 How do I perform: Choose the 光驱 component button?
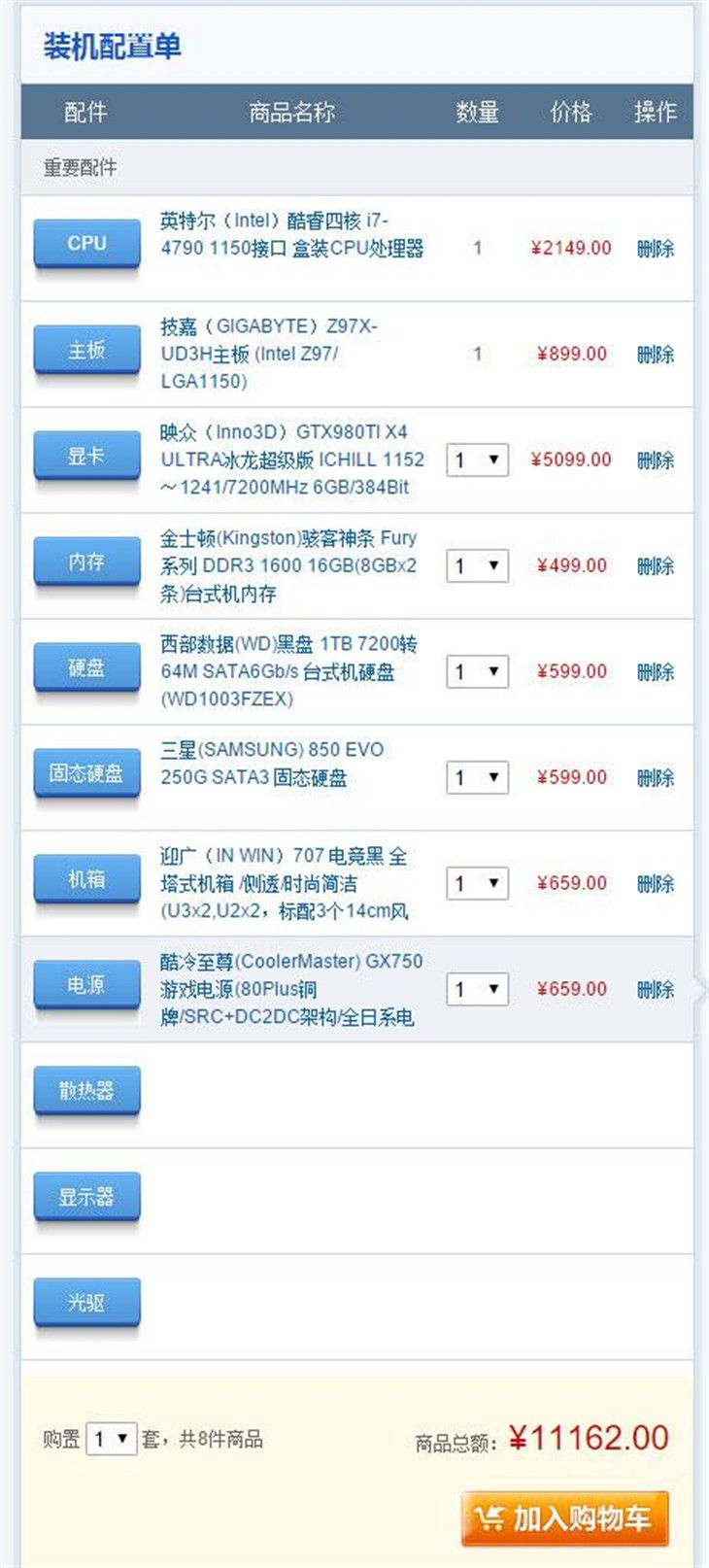[86, 1303]
